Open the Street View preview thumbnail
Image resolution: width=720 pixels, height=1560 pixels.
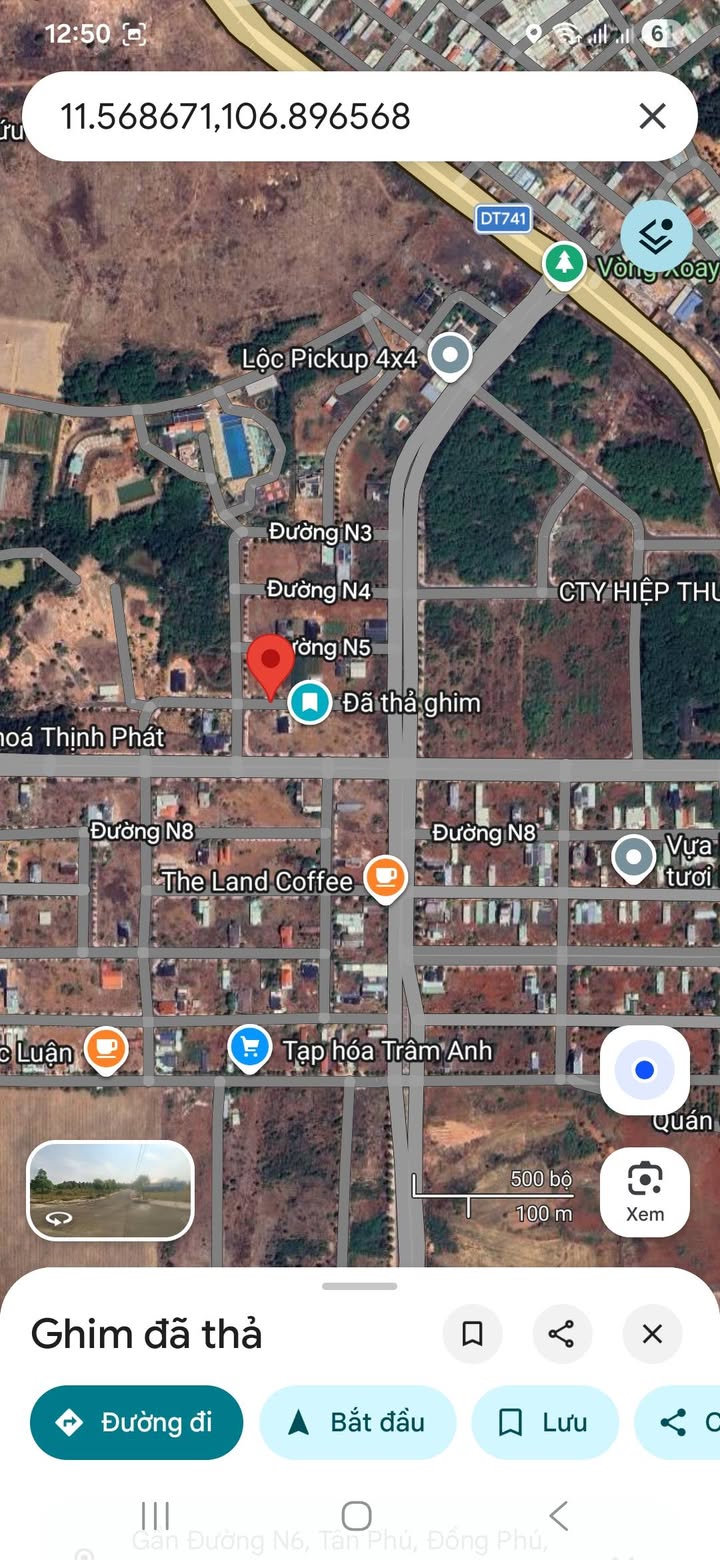point(110,1190)
